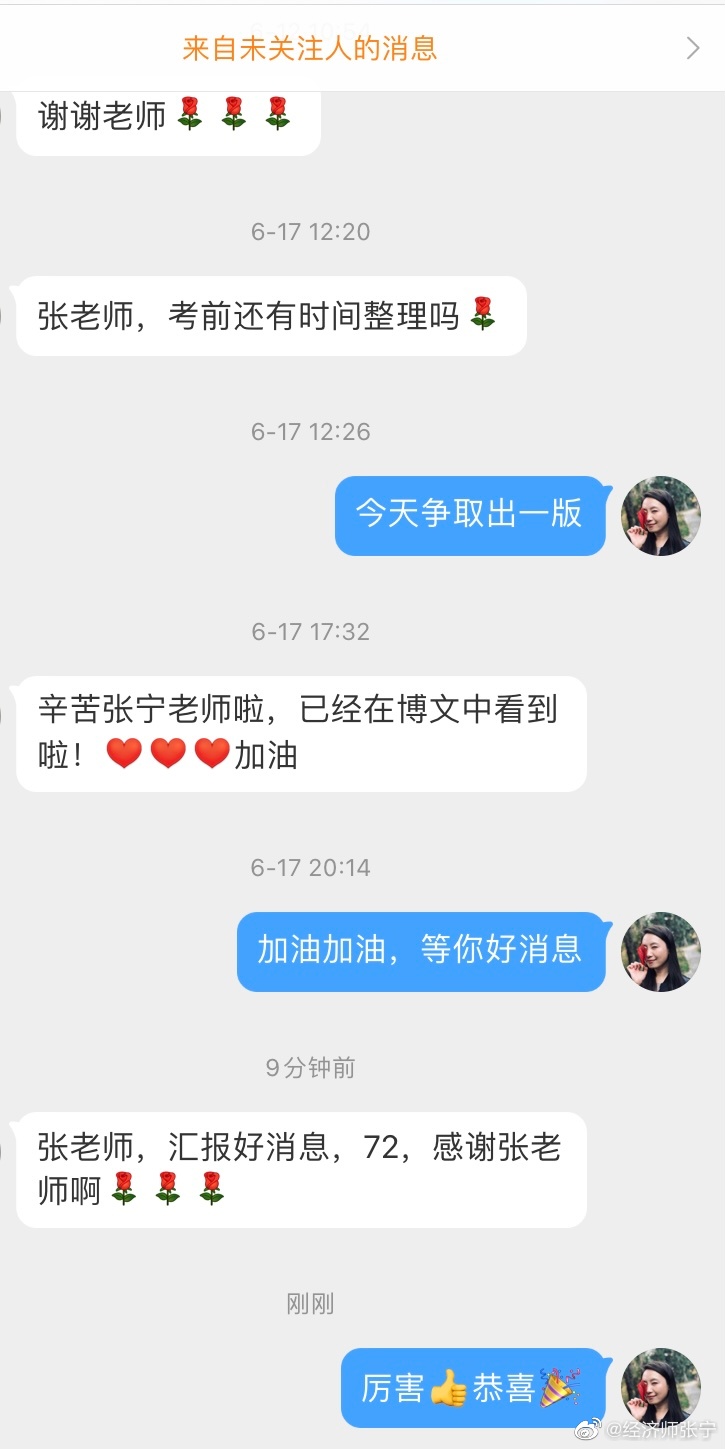Viewport: 725px width, 1449px height.
Task: Open the 来自未关注人的消息 banner
Action: [x=308, y=46]
